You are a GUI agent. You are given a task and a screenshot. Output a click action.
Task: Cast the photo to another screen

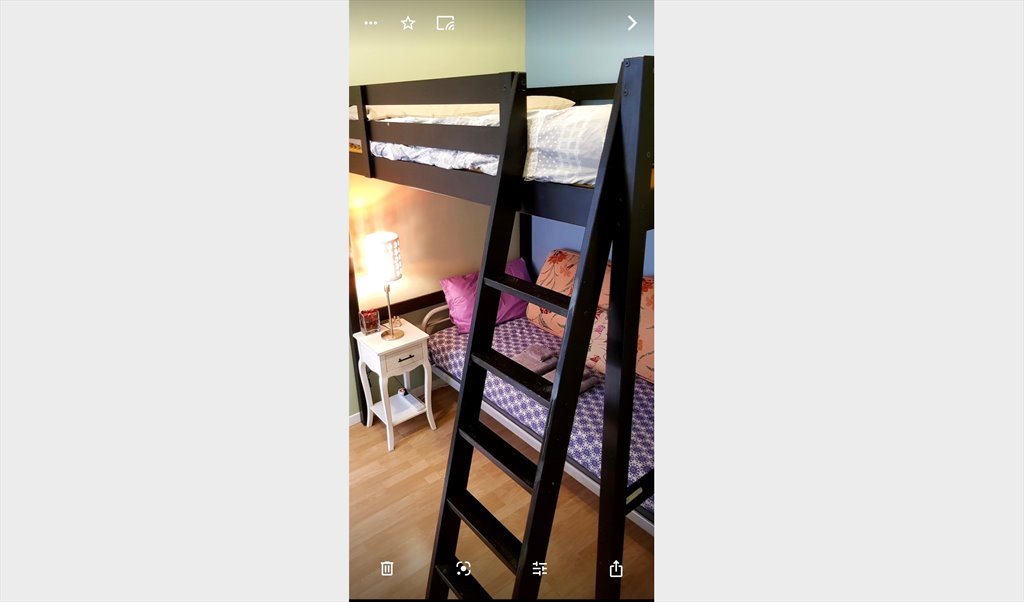pyautogui.click(x=445, y=23)
